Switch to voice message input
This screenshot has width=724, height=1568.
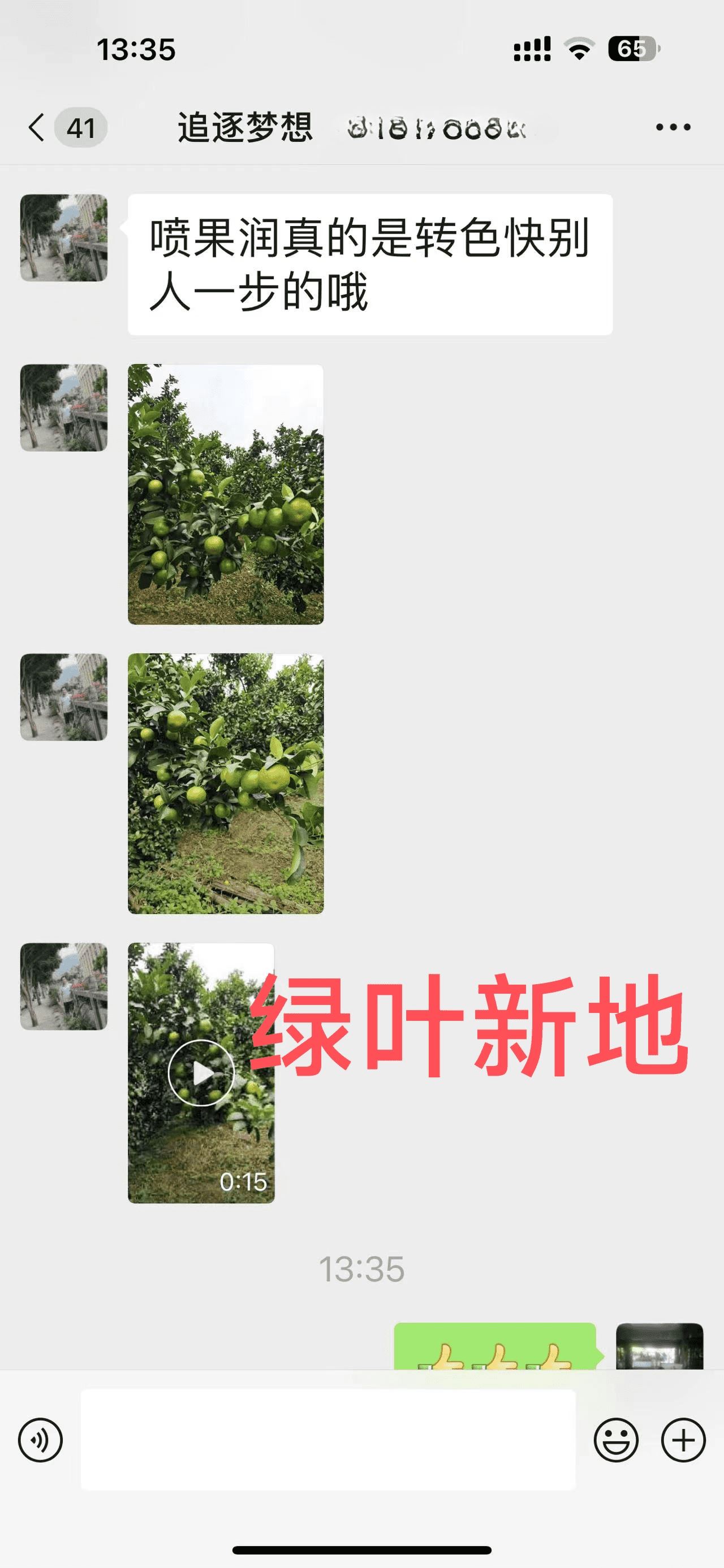(x=40, y=1440)
